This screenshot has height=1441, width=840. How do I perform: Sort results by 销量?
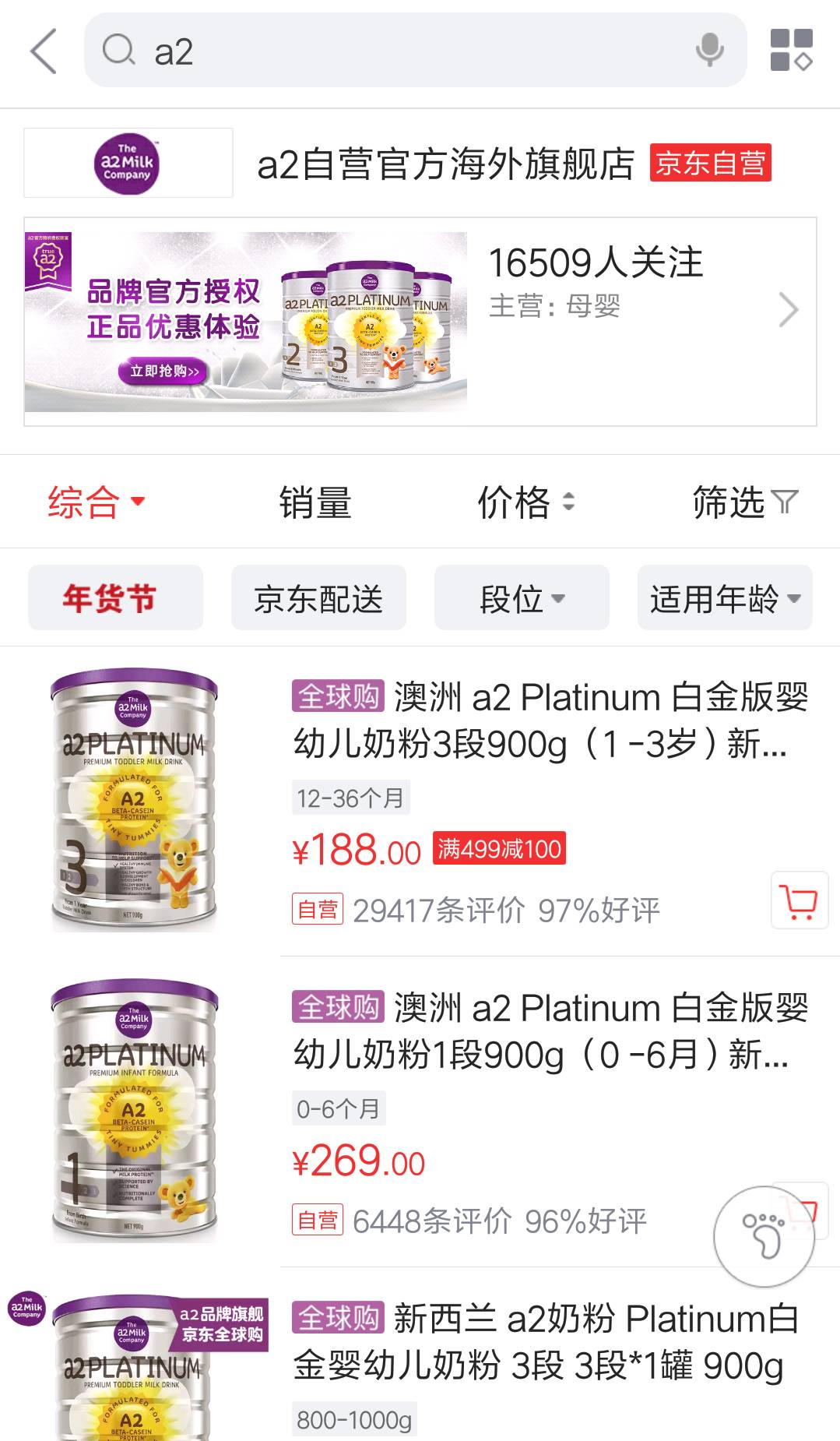(x=315, y=502)
